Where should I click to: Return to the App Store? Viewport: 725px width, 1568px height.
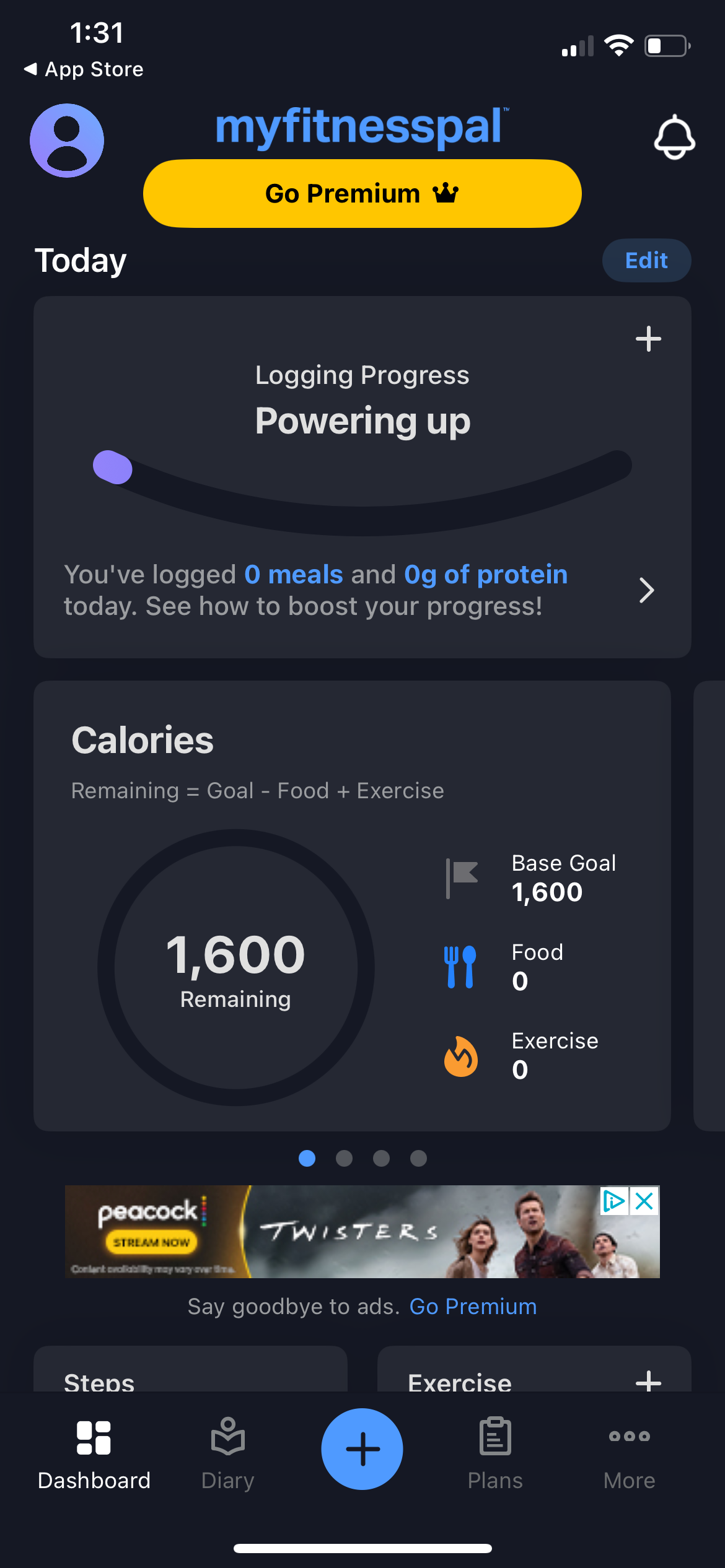(x=84, y=69)
